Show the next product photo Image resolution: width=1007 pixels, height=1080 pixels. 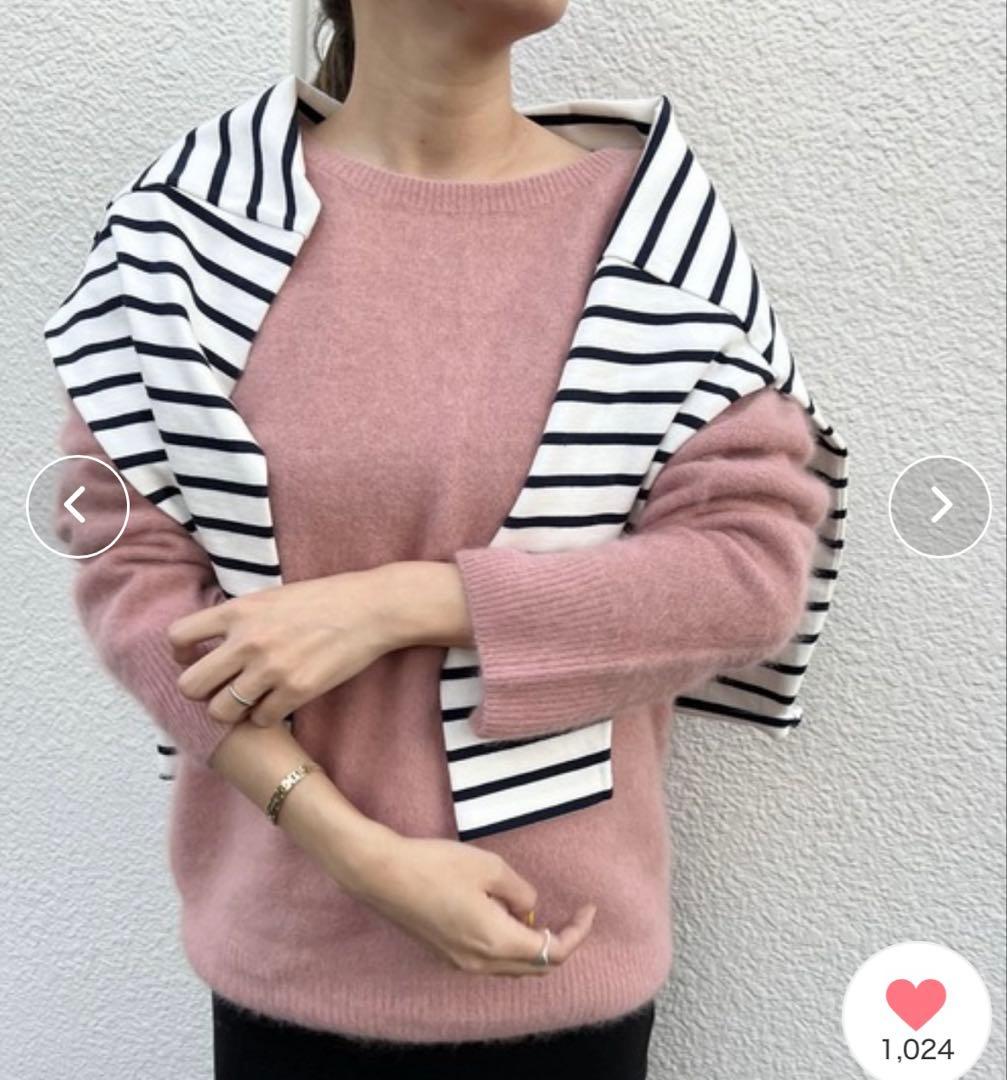click(x=939, y=506)
